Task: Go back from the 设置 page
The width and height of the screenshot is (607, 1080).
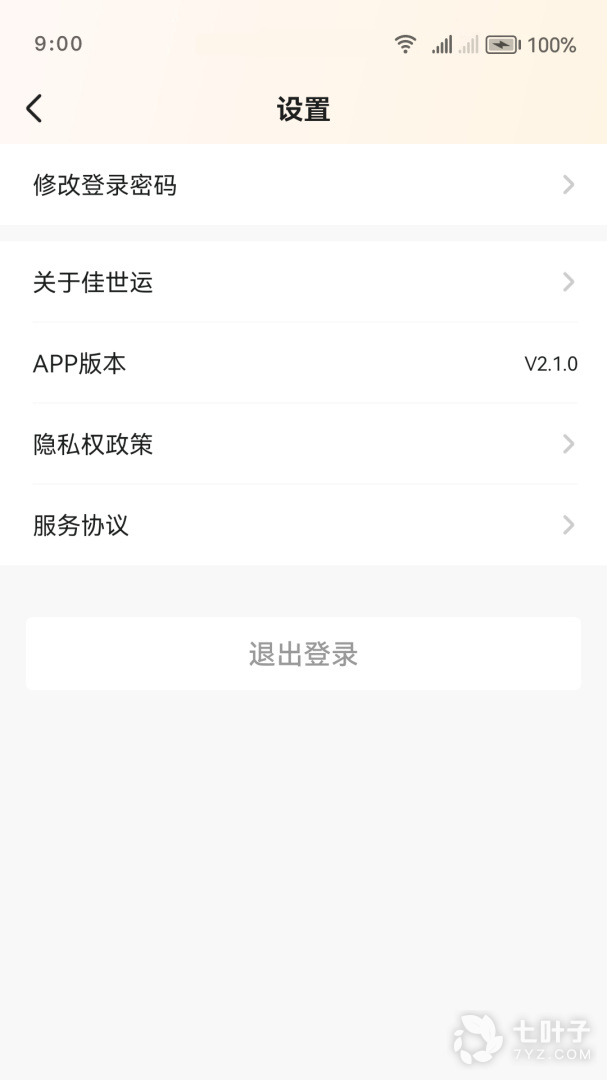Action: pyautogui.click(x=35, y=108)
